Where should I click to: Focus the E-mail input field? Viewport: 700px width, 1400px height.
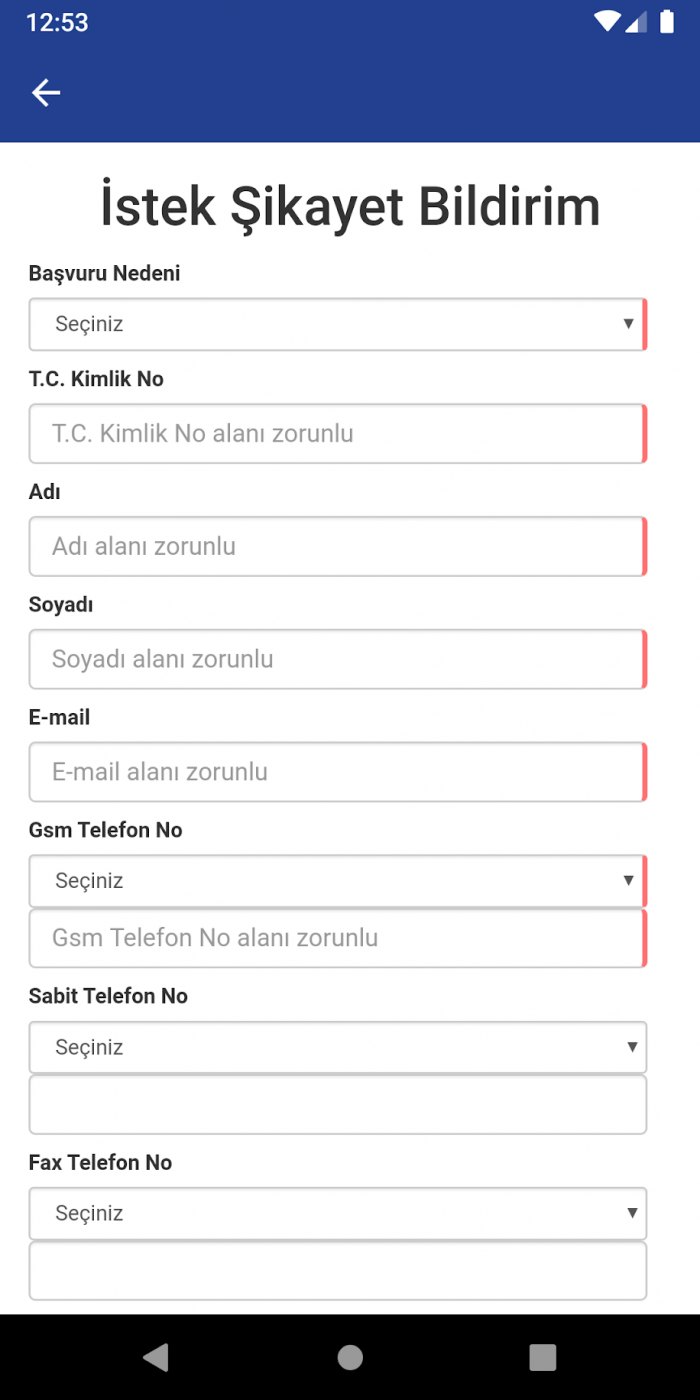tap(337, 772)
